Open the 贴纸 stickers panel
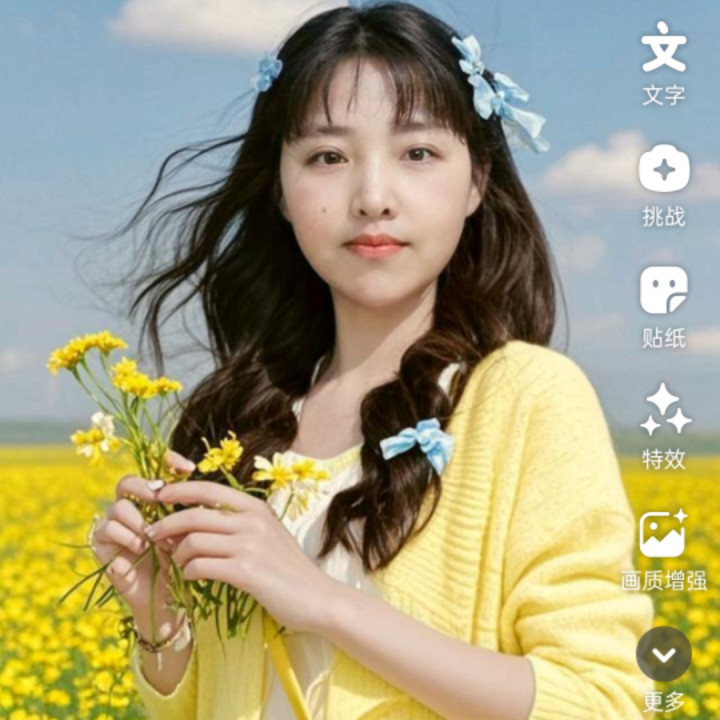Viewport: 720px width, 720px height. [664, 307]
